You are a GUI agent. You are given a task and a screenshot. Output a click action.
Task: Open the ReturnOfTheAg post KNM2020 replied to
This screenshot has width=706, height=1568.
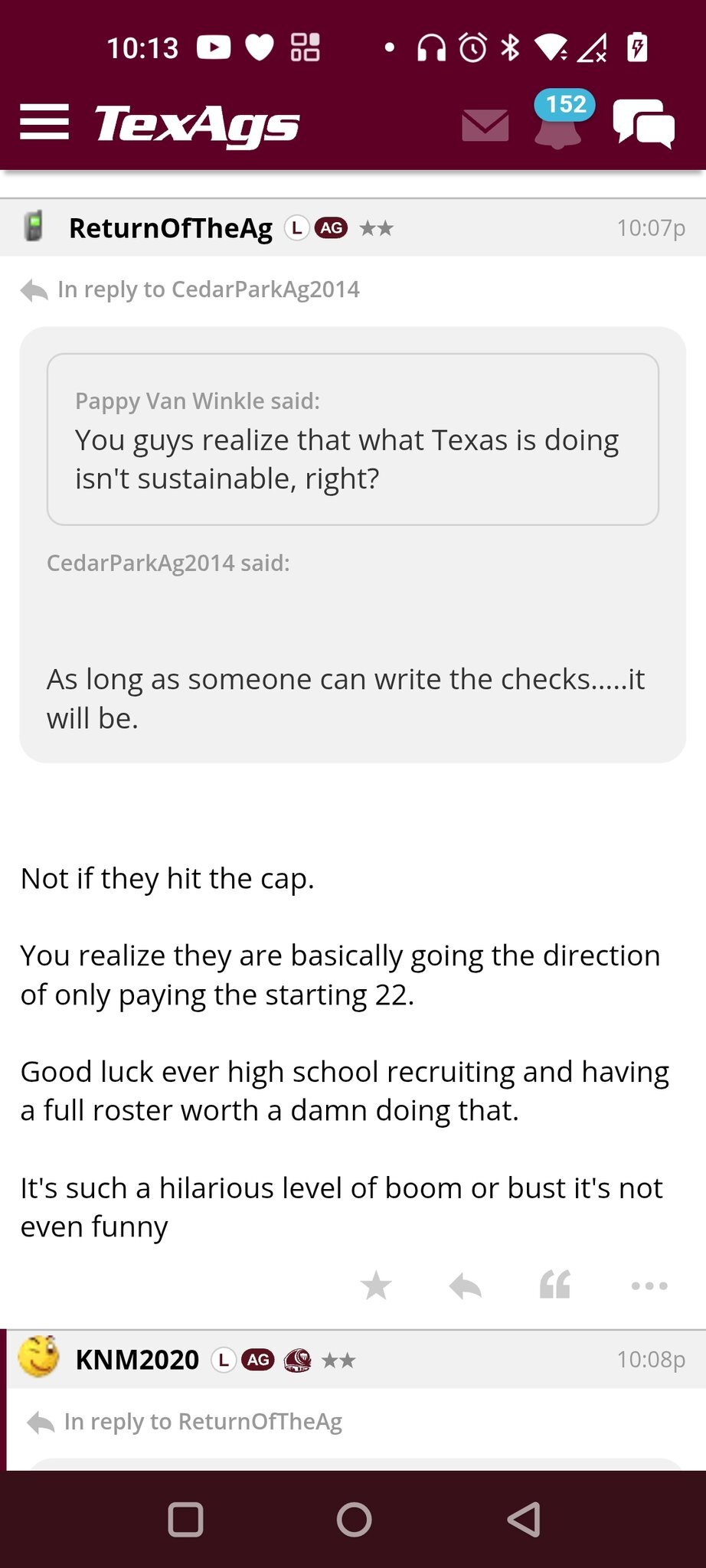202,1422
